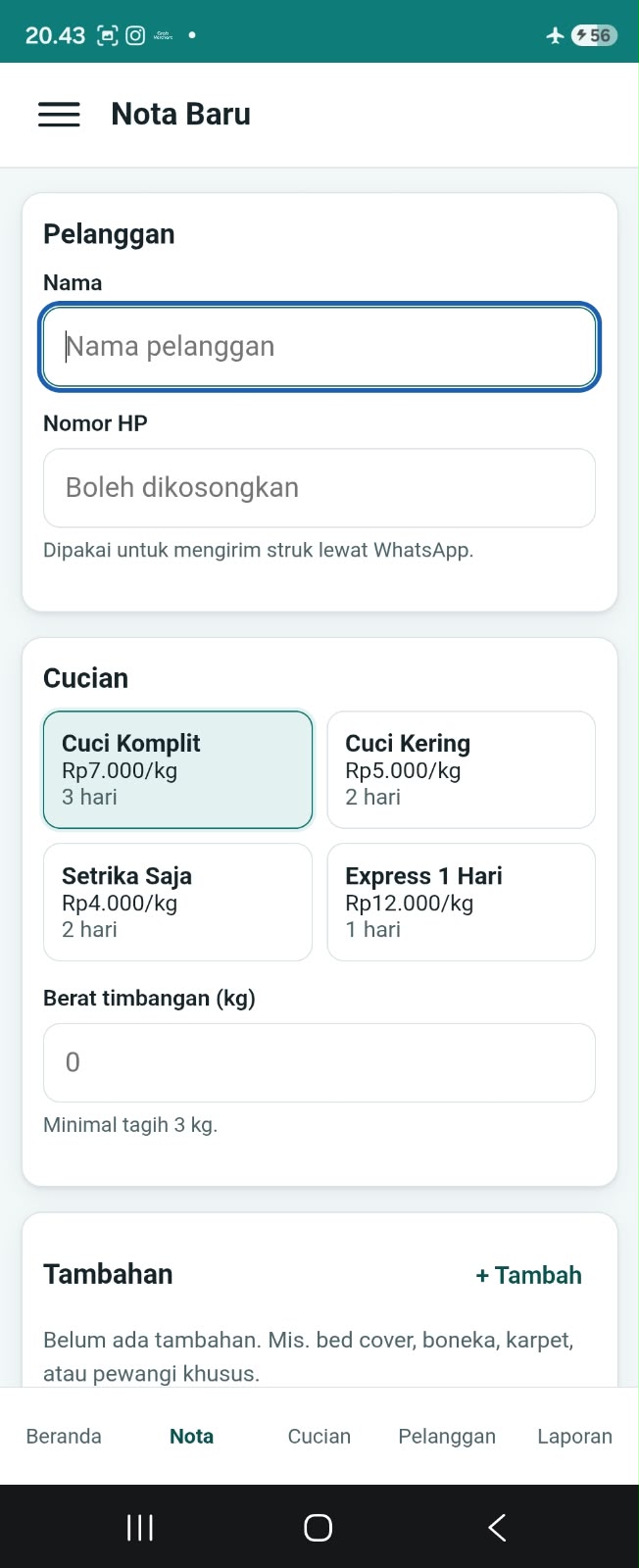Choose the Cuci Kering service

(x=461, y=769)
